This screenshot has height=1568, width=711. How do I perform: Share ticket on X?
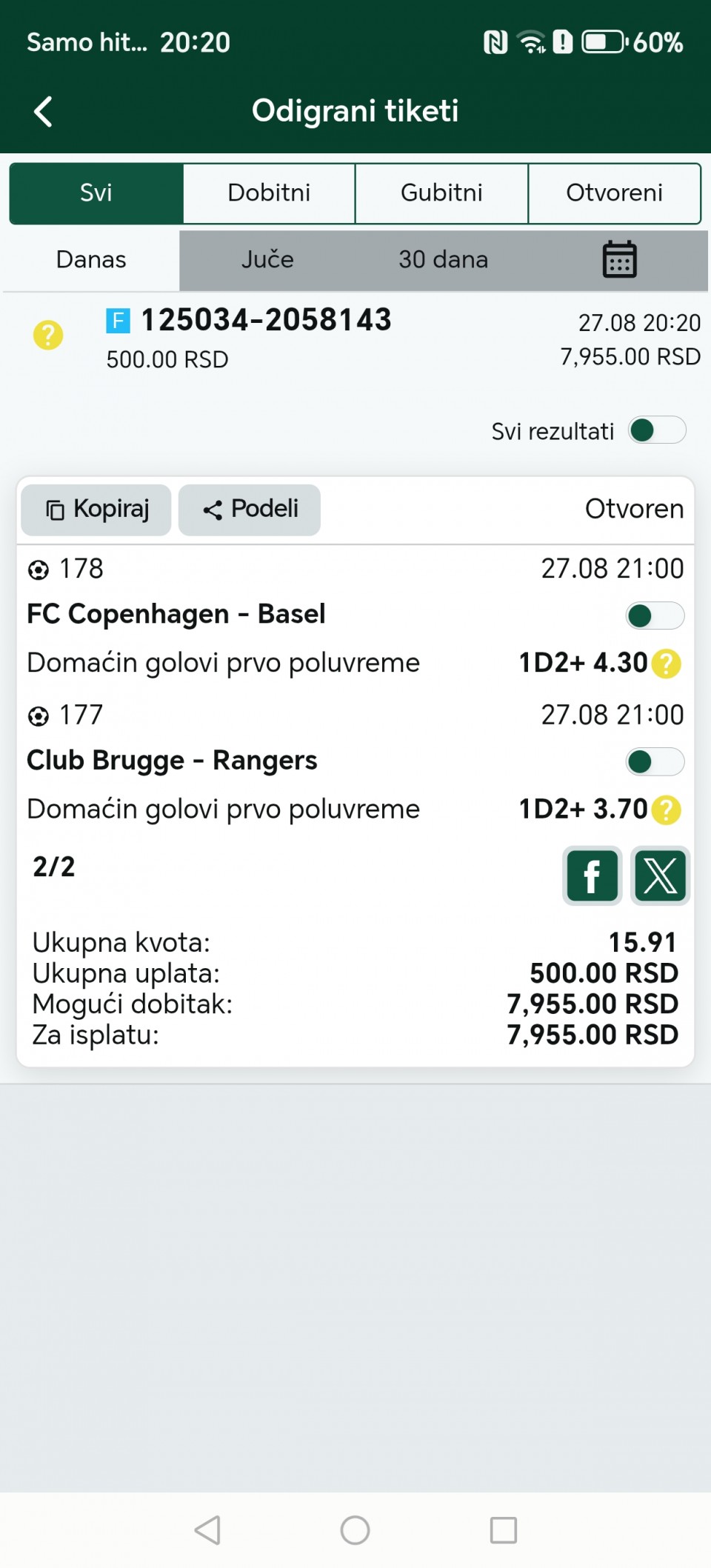coord(660,875)
